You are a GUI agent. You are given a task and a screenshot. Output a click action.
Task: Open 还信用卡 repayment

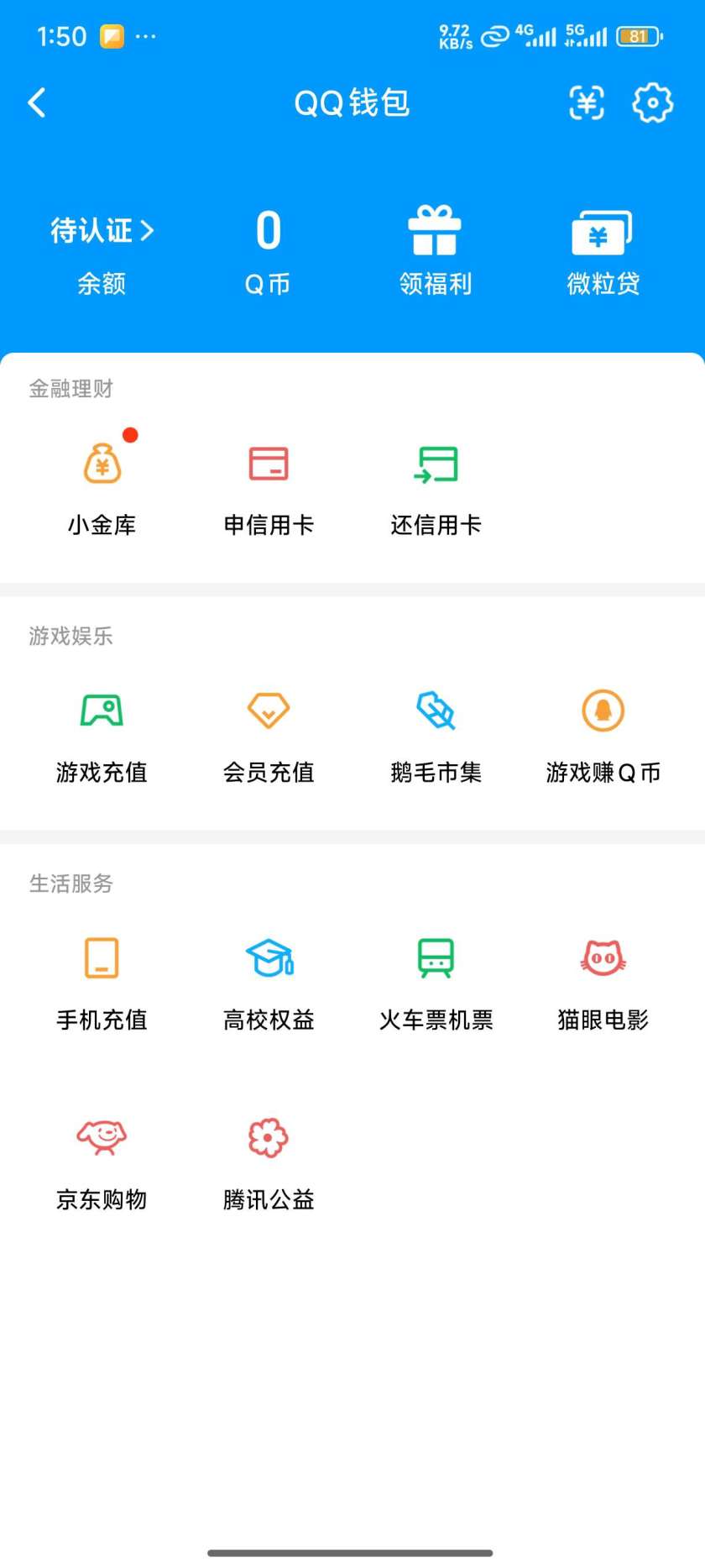click(x=436, y=489)
